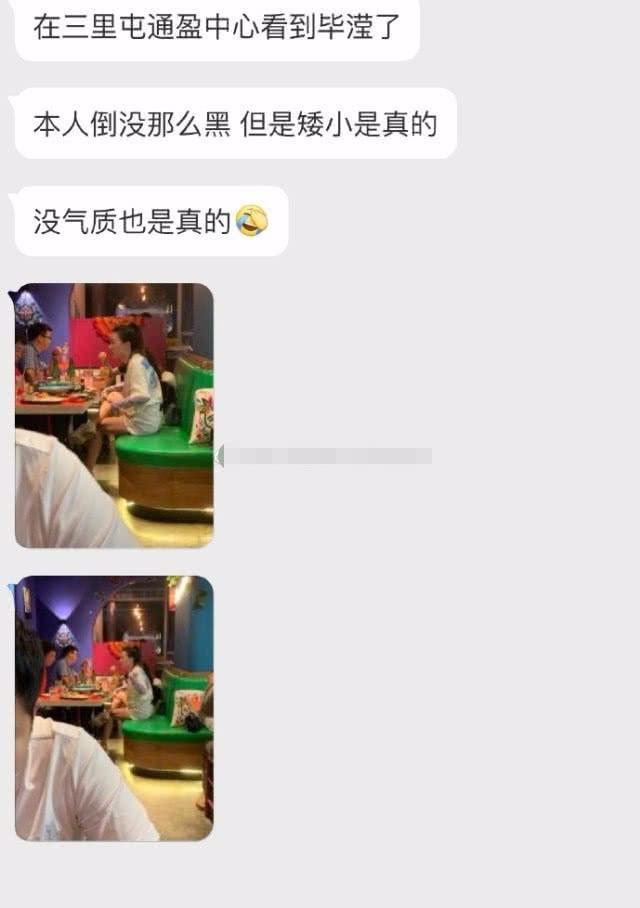This screenshot has height=908, width=640.
Task: Open the closer restaurant photo message
Action: (114, 415)
